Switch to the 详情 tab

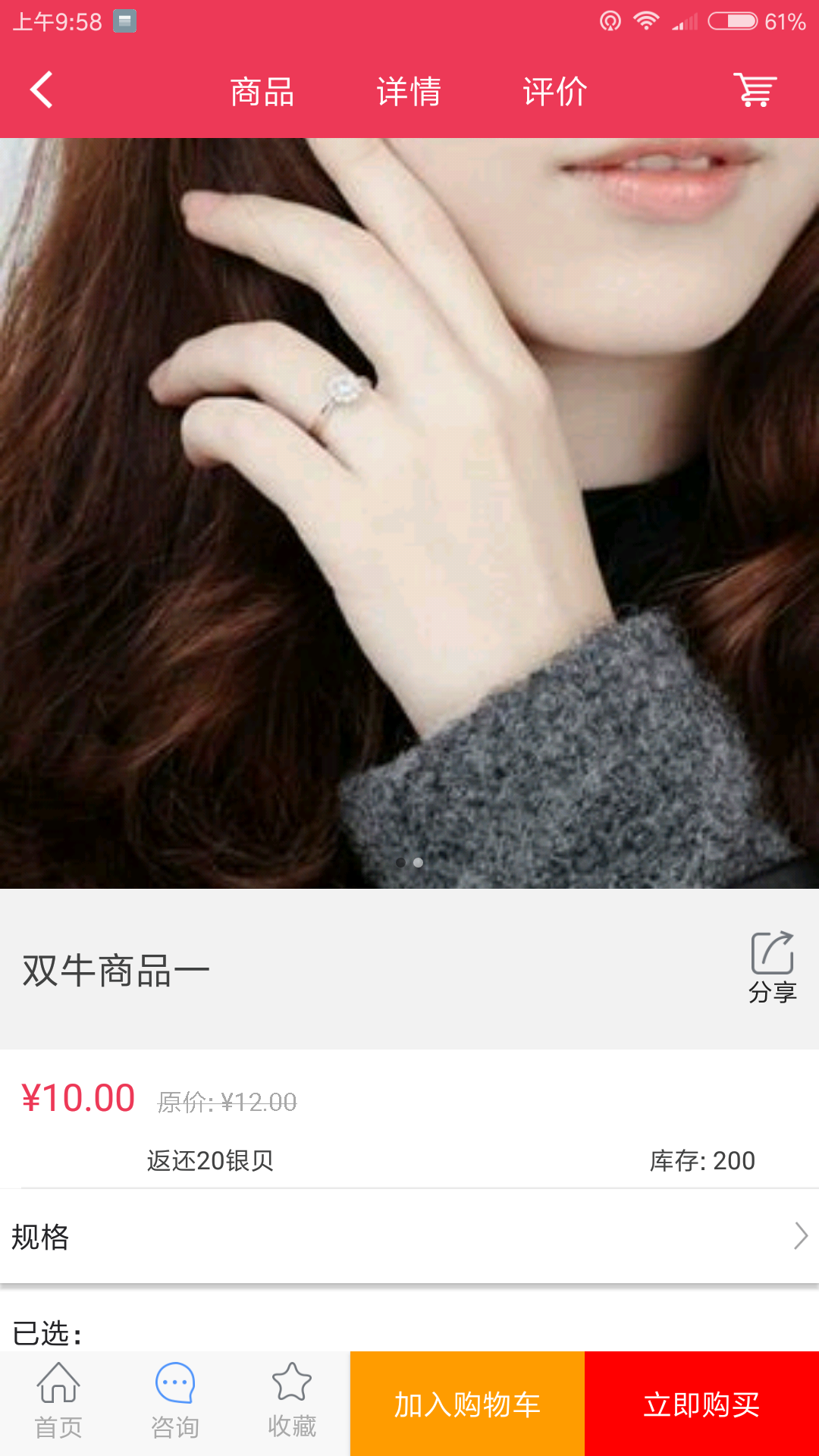409,92
